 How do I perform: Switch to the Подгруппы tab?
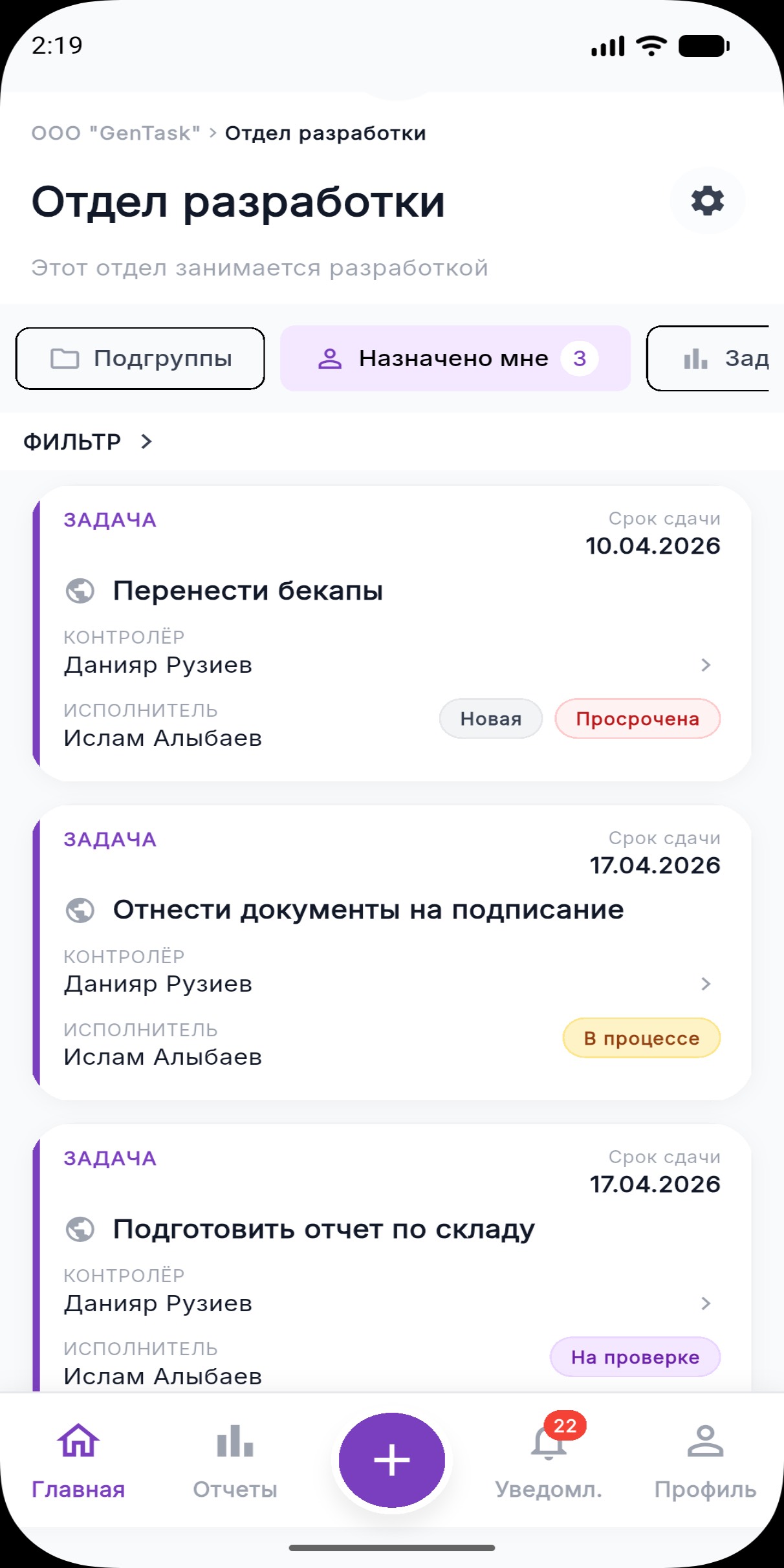tap(140, 358)
